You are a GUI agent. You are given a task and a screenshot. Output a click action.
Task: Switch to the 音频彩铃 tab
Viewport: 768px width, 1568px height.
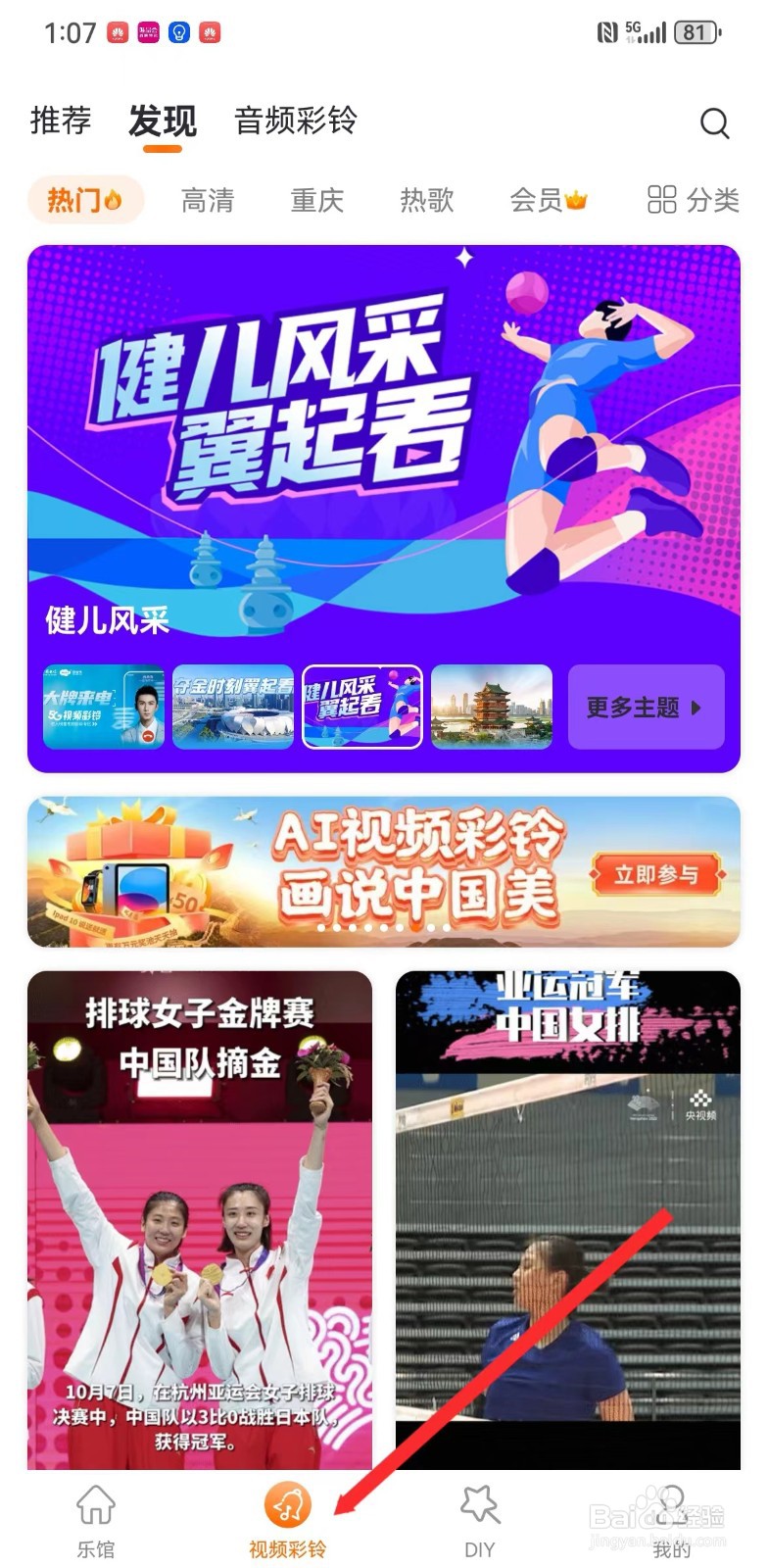click(x=295, y=122)
